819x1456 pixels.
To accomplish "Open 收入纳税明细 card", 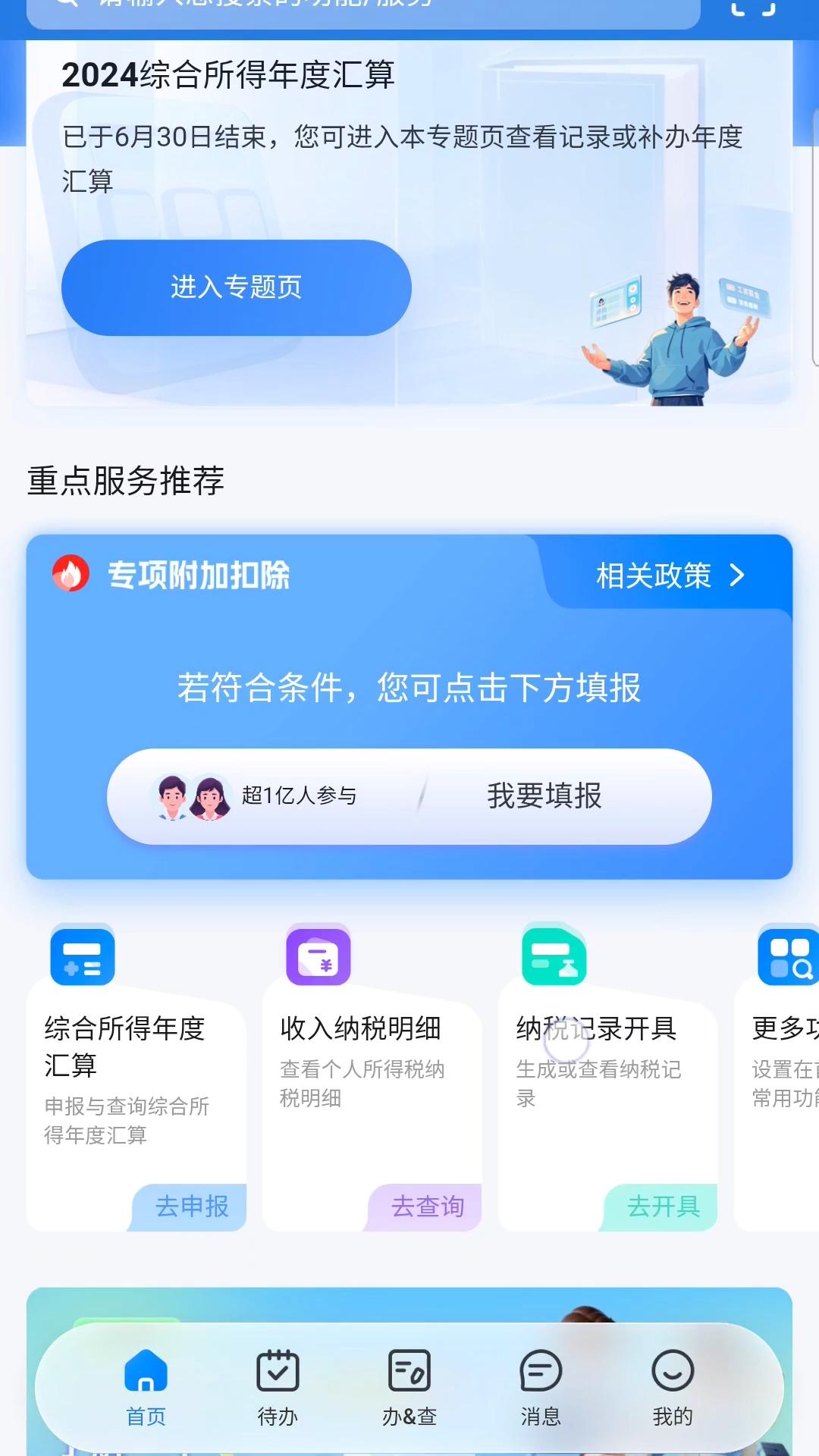I will point(372,1077).
